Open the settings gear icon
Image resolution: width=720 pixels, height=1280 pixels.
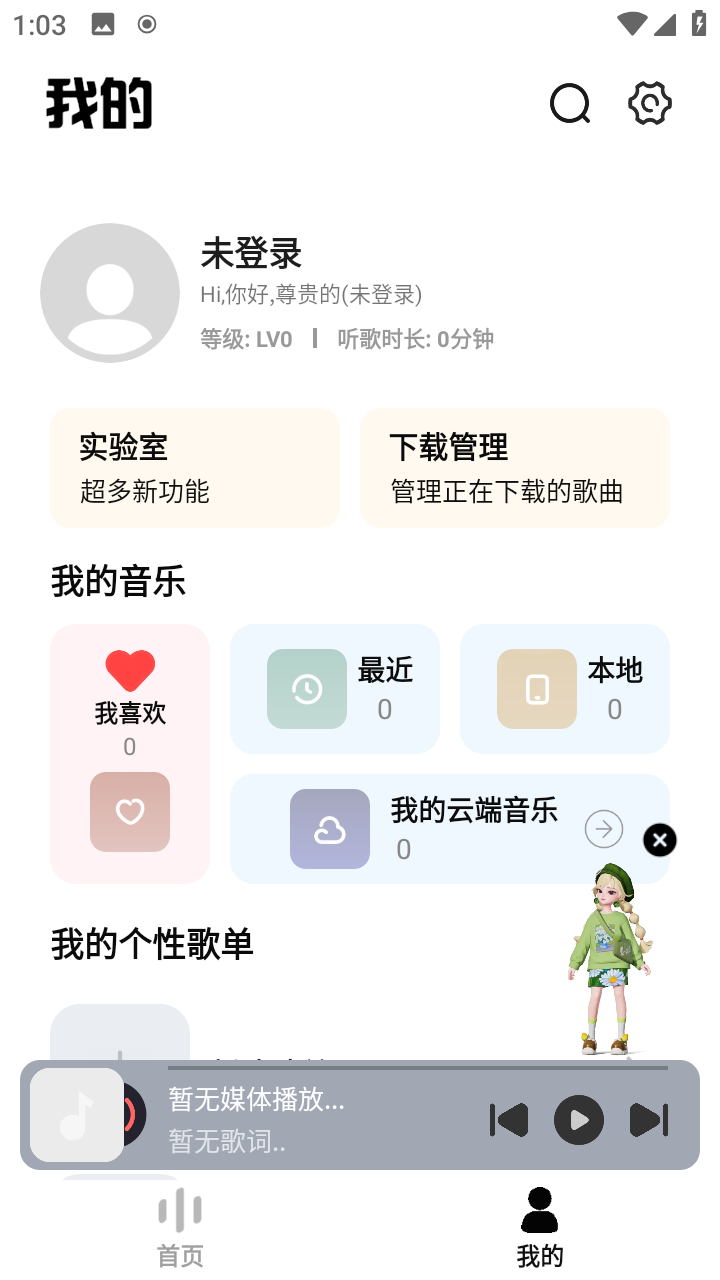point(650,104)
